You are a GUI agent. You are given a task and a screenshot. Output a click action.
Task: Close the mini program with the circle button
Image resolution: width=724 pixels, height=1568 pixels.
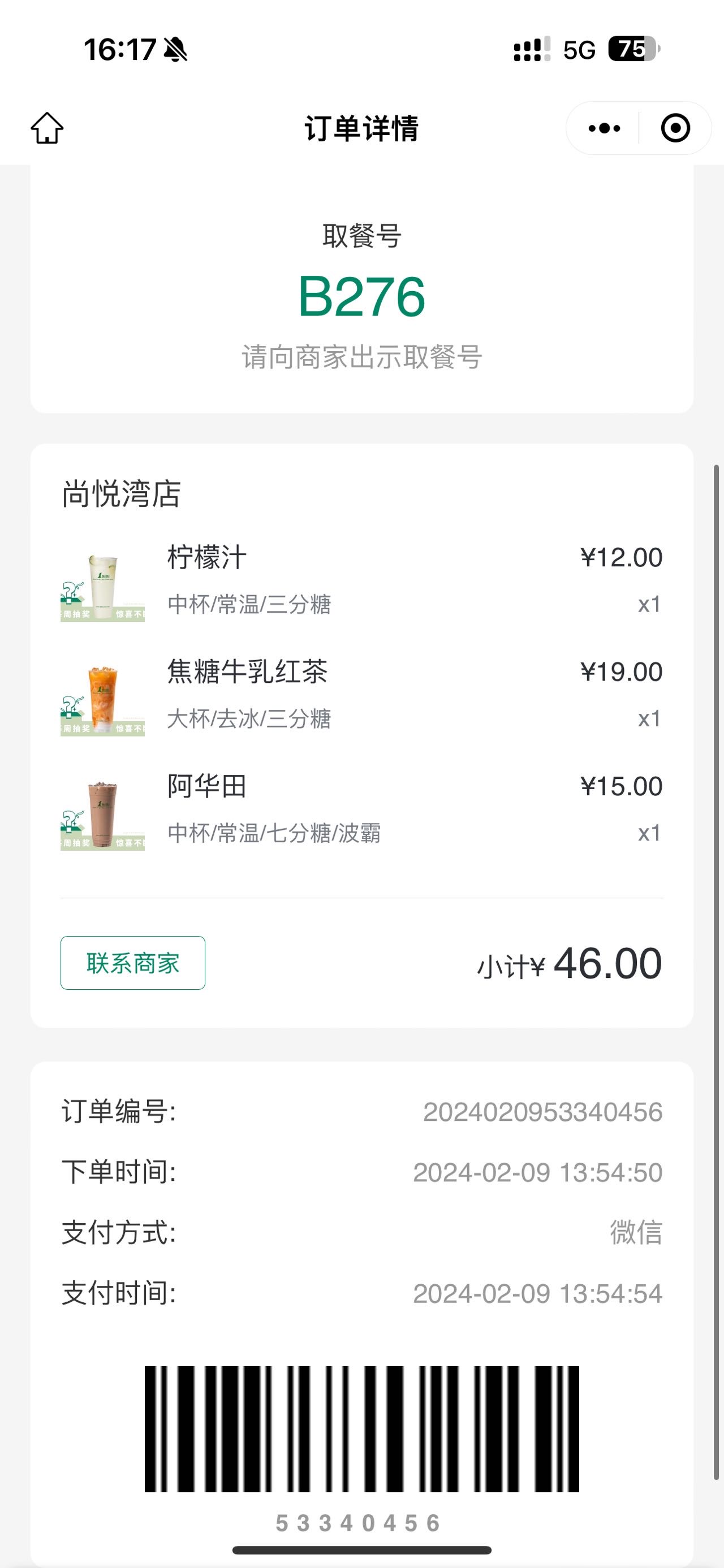[675, 128]
